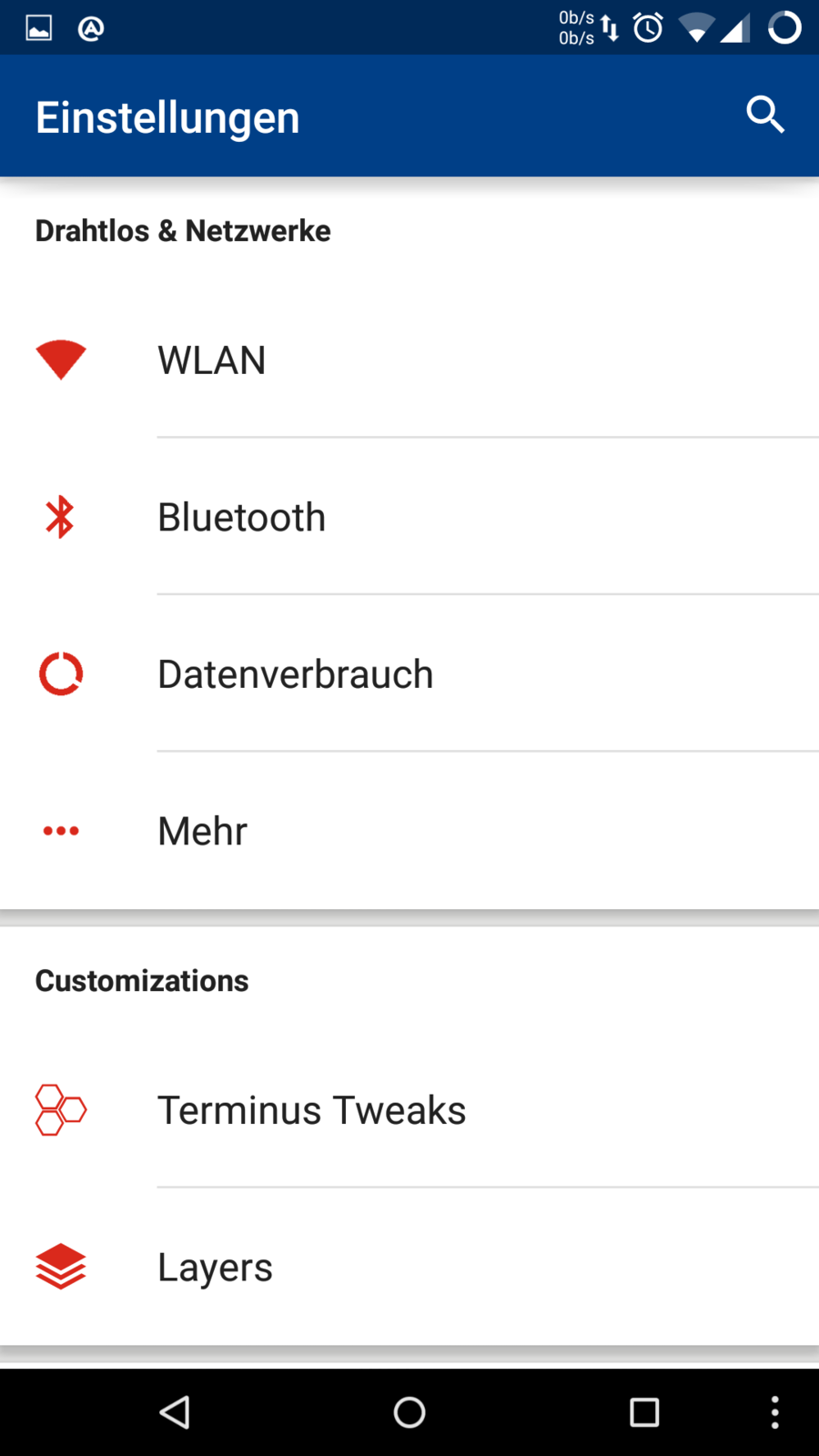Screen dimensions: 819x1456
Task: Tap the home button
Action: (x=409, y=1412)
